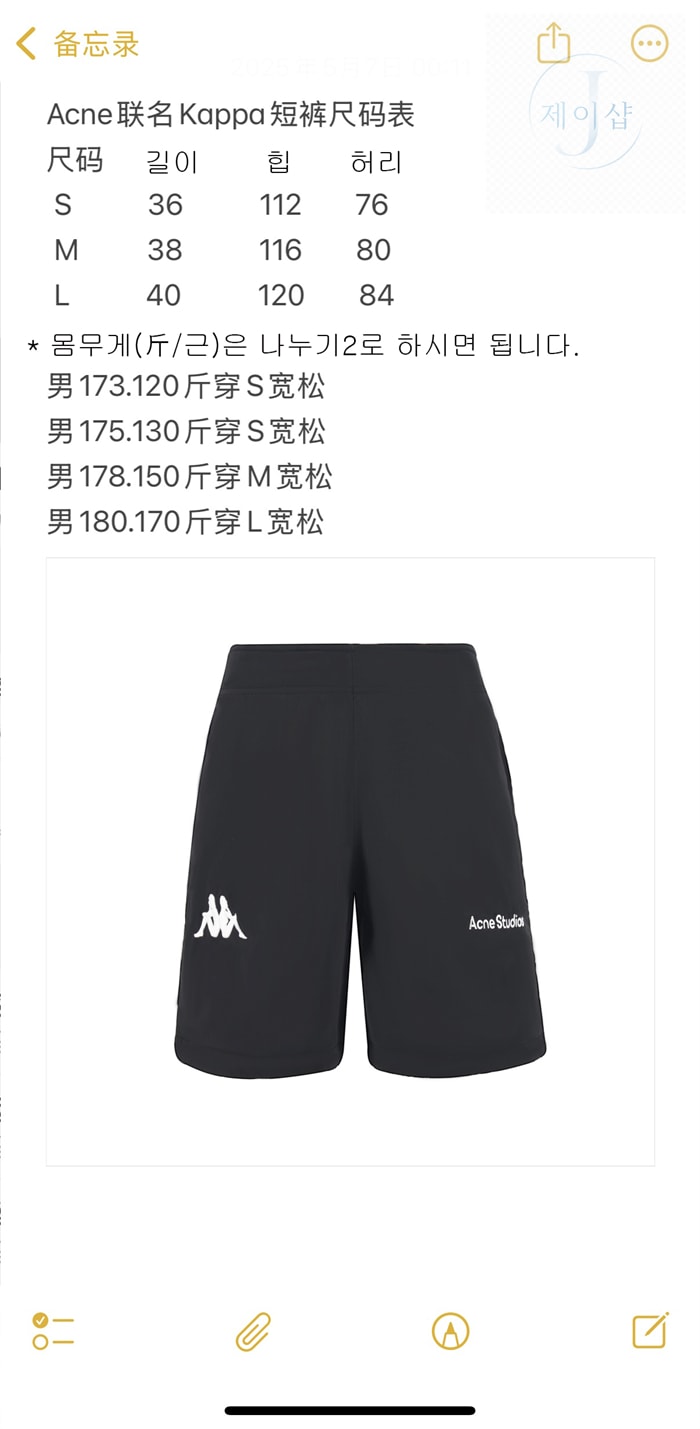
Task: Attach a file with the paperclip
Action: 254,1332
